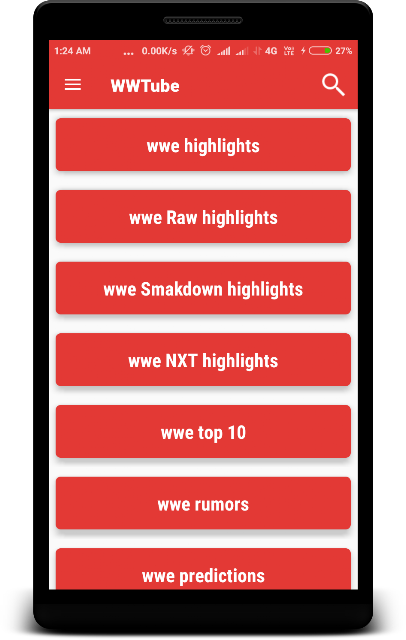406x640 pixels.
Task: Select wwe Raw highlights
Action: click(x=203, y=217)
